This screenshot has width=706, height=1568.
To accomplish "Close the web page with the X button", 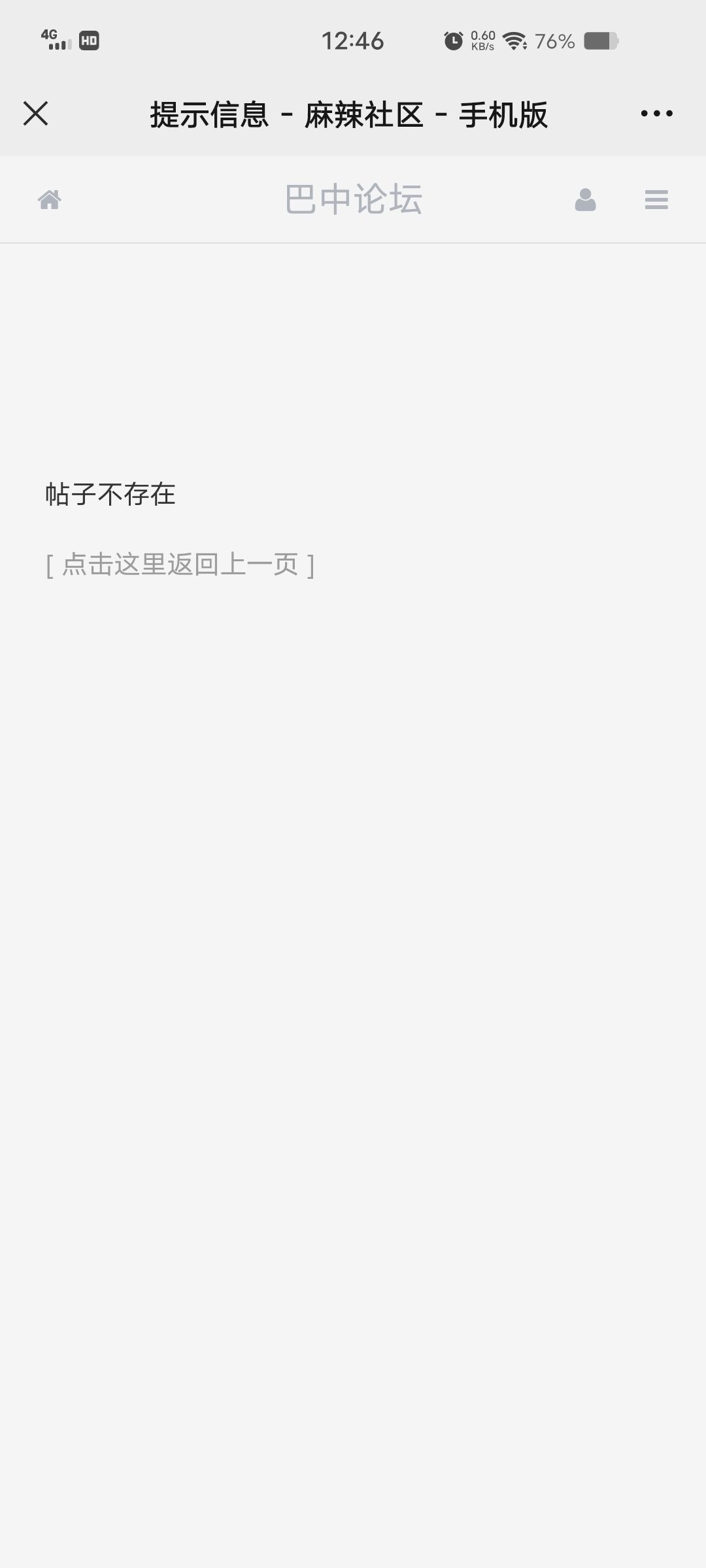I will (35, 114).
